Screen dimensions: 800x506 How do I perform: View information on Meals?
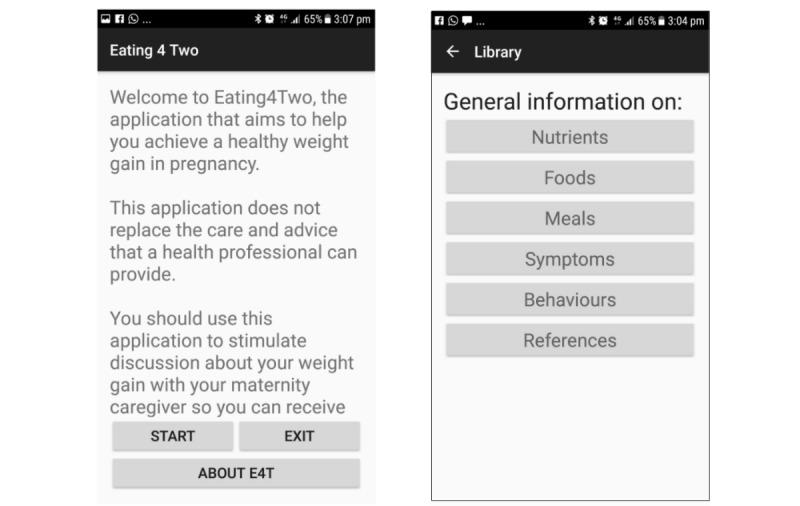(x=569, y=218)
